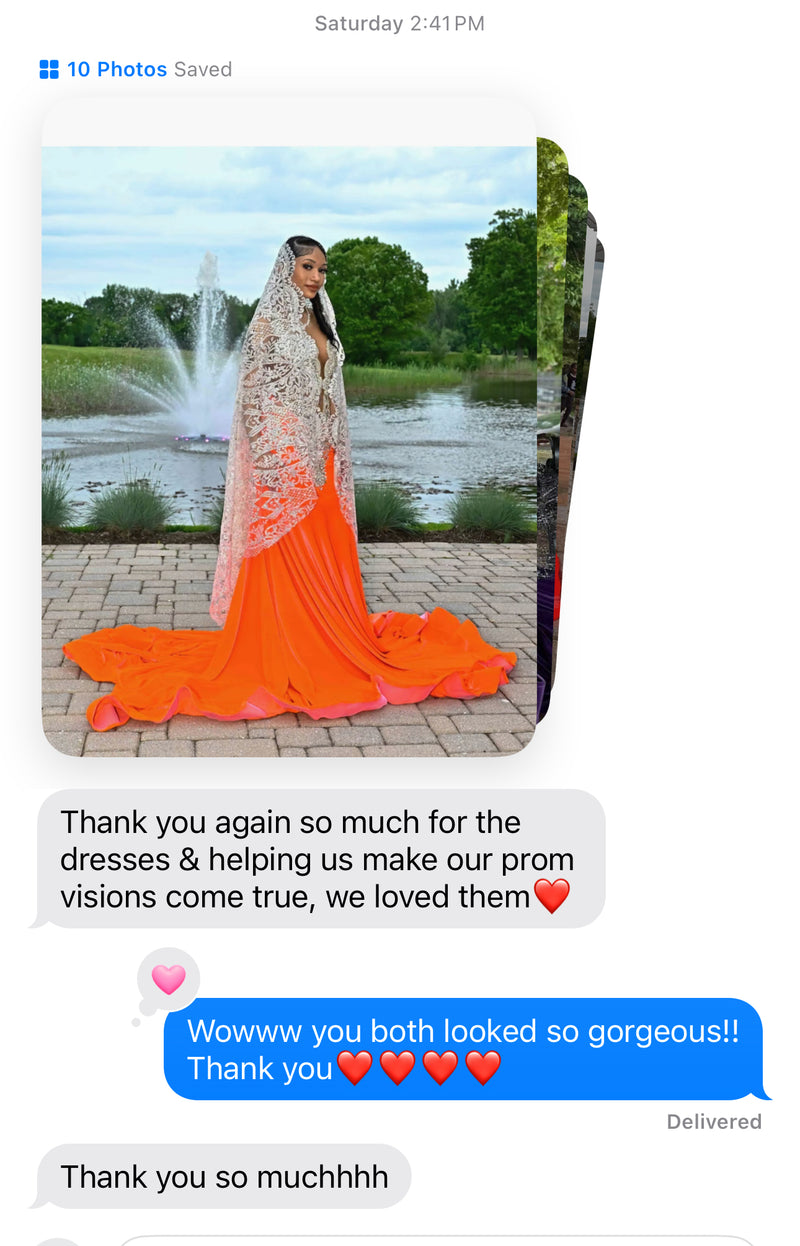The height and width of the screenshot is (1246, 800).
Task: Tap the pink heart reaction bubble
Action: [168, 979]
